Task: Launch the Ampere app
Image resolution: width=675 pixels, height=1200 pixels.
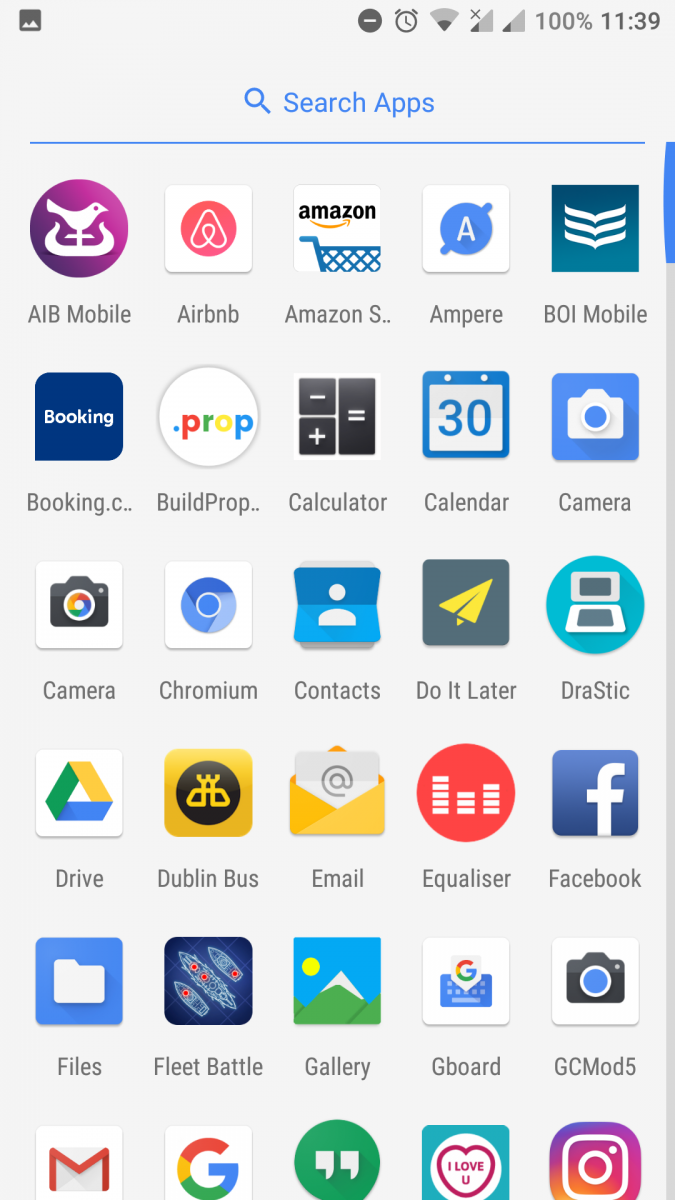Action: pyautogui.click(x=466, y=229)
